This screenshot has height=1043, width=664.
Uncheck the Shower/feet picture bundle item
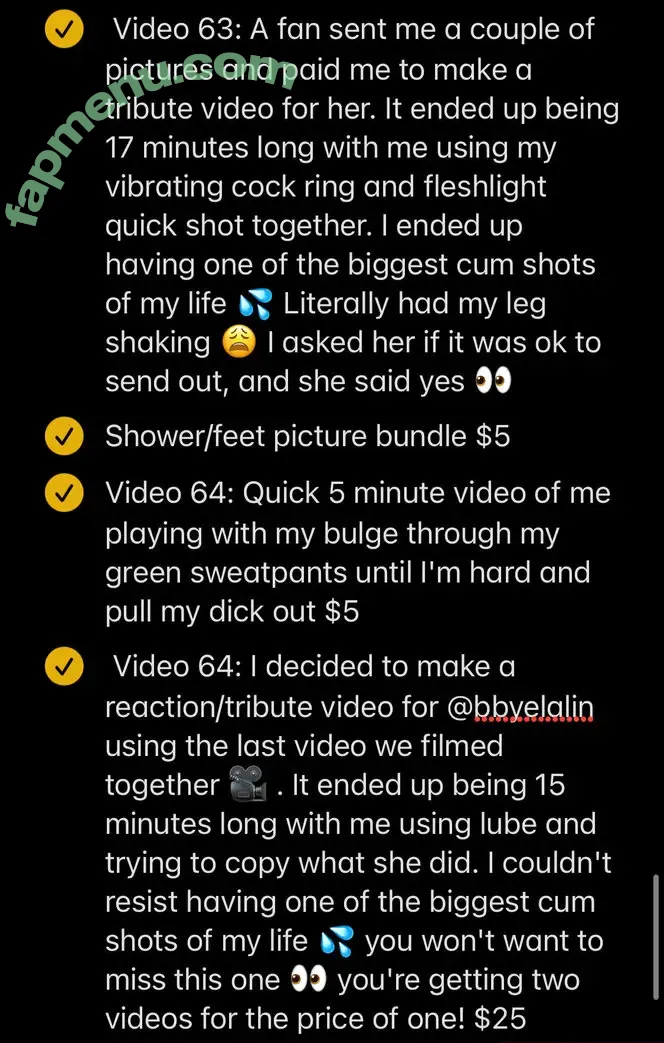click(x=65, y=437)
